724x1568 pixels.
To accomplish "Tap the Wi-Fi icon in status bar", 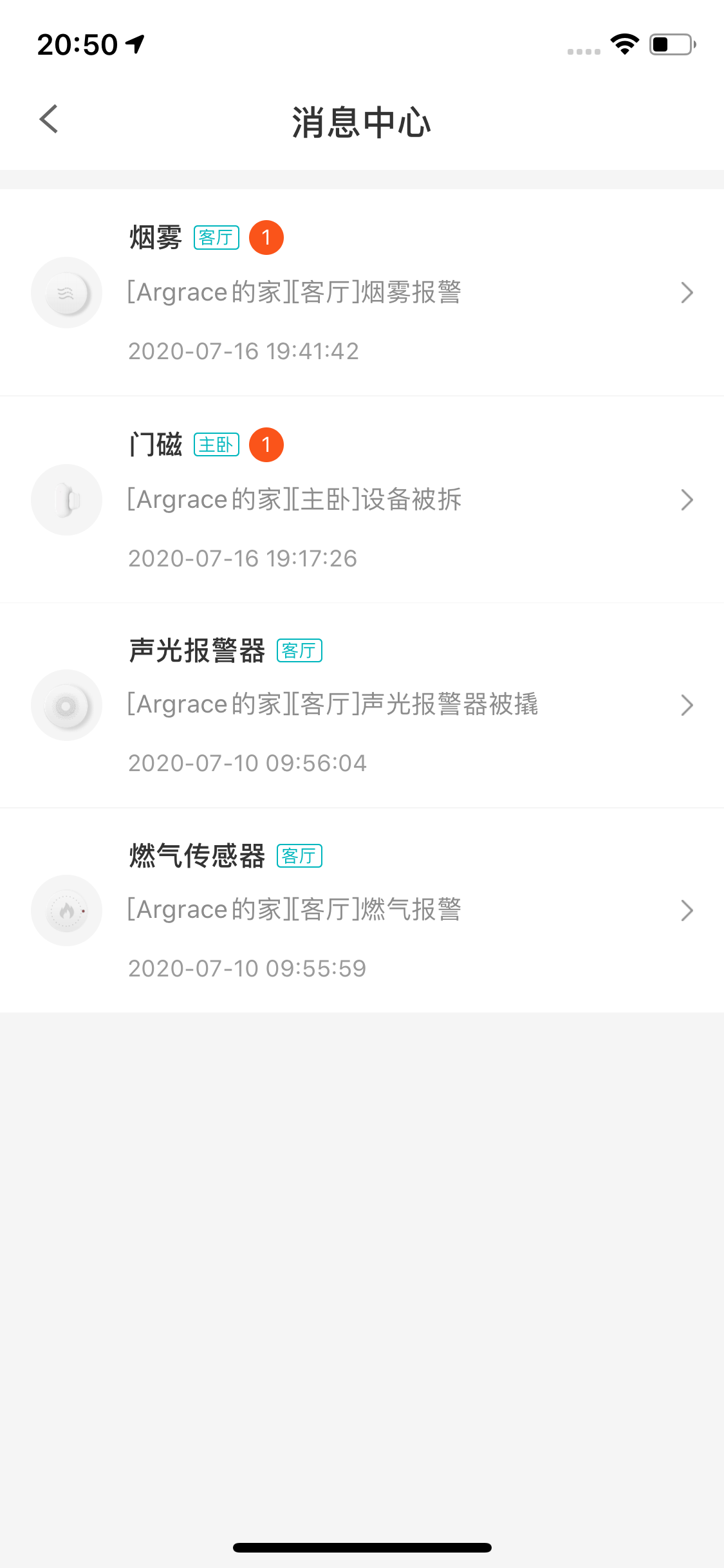I will pos(622,44).
